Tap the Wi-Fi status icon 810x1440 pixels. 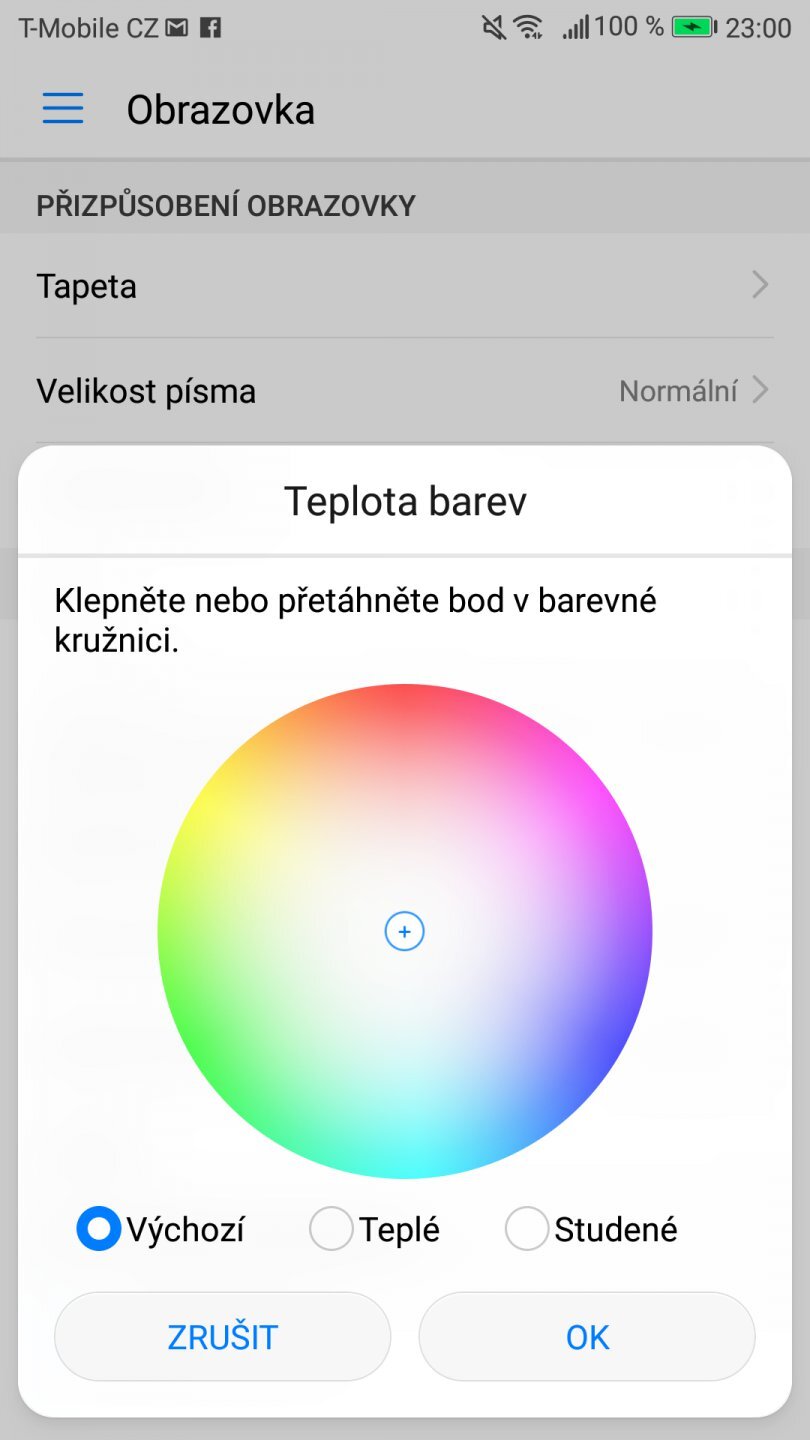tap(530, 26)
